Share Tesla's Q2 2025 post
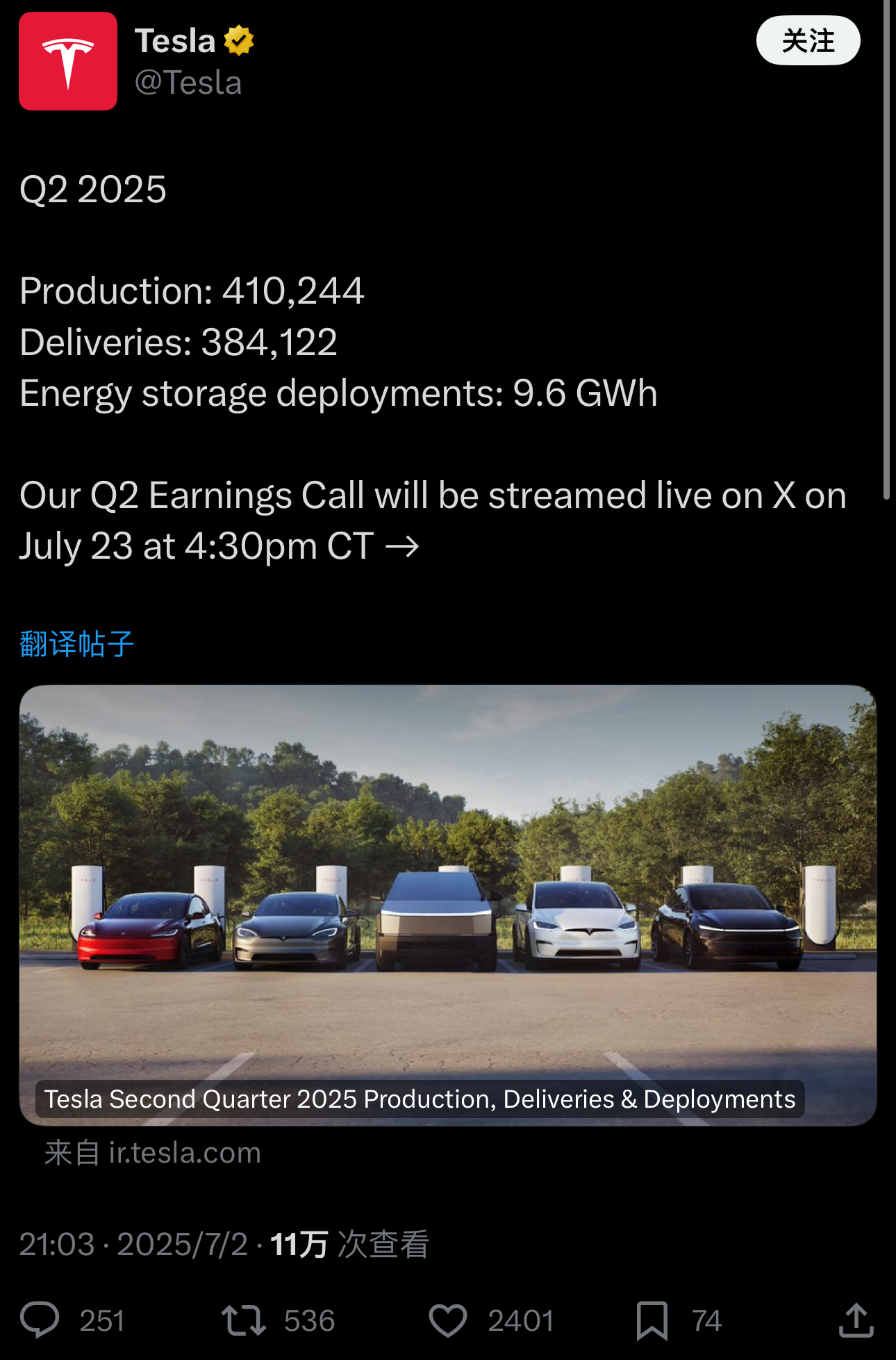896x1360 pixels. click(x=856, y=1320)
